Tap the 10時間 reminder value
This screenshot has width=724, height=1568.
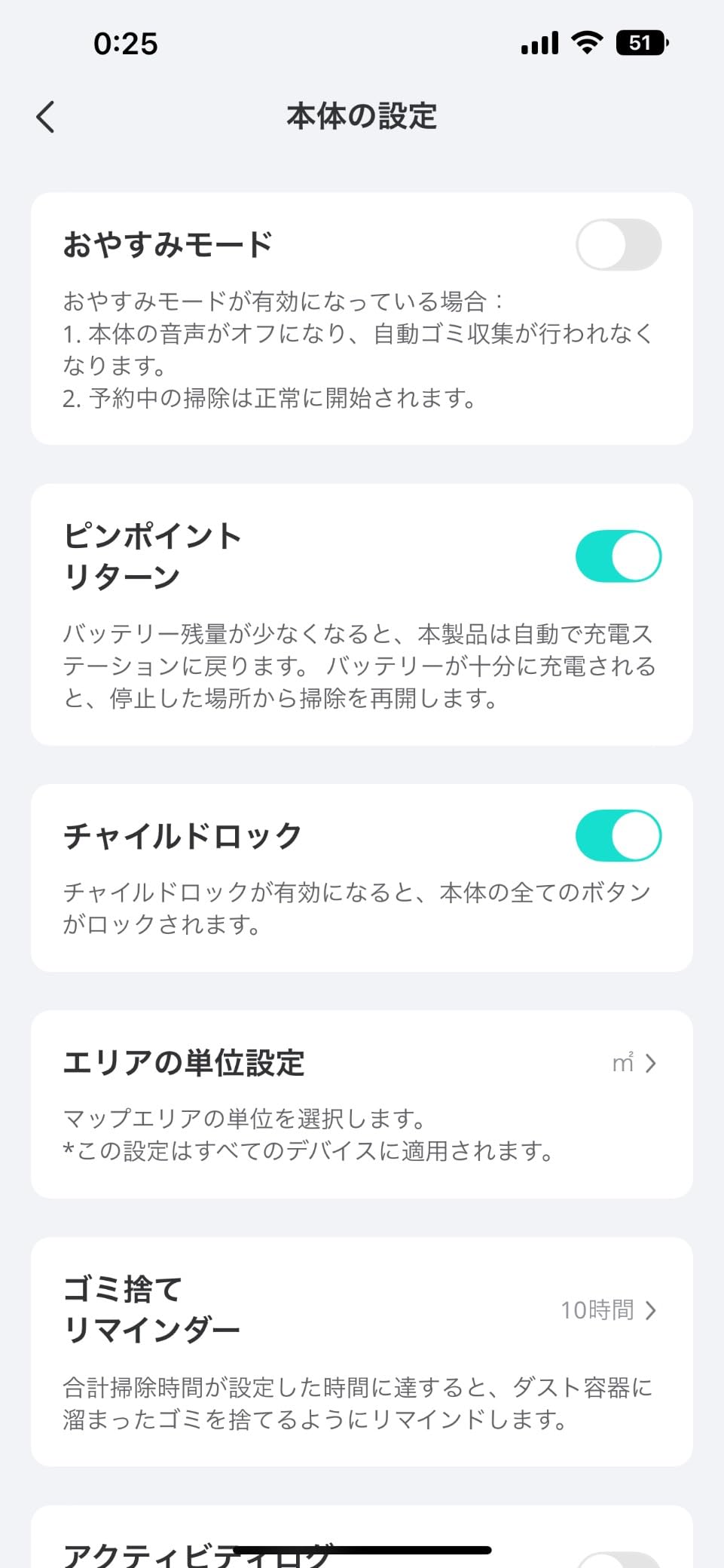(x=597, y=1310)
